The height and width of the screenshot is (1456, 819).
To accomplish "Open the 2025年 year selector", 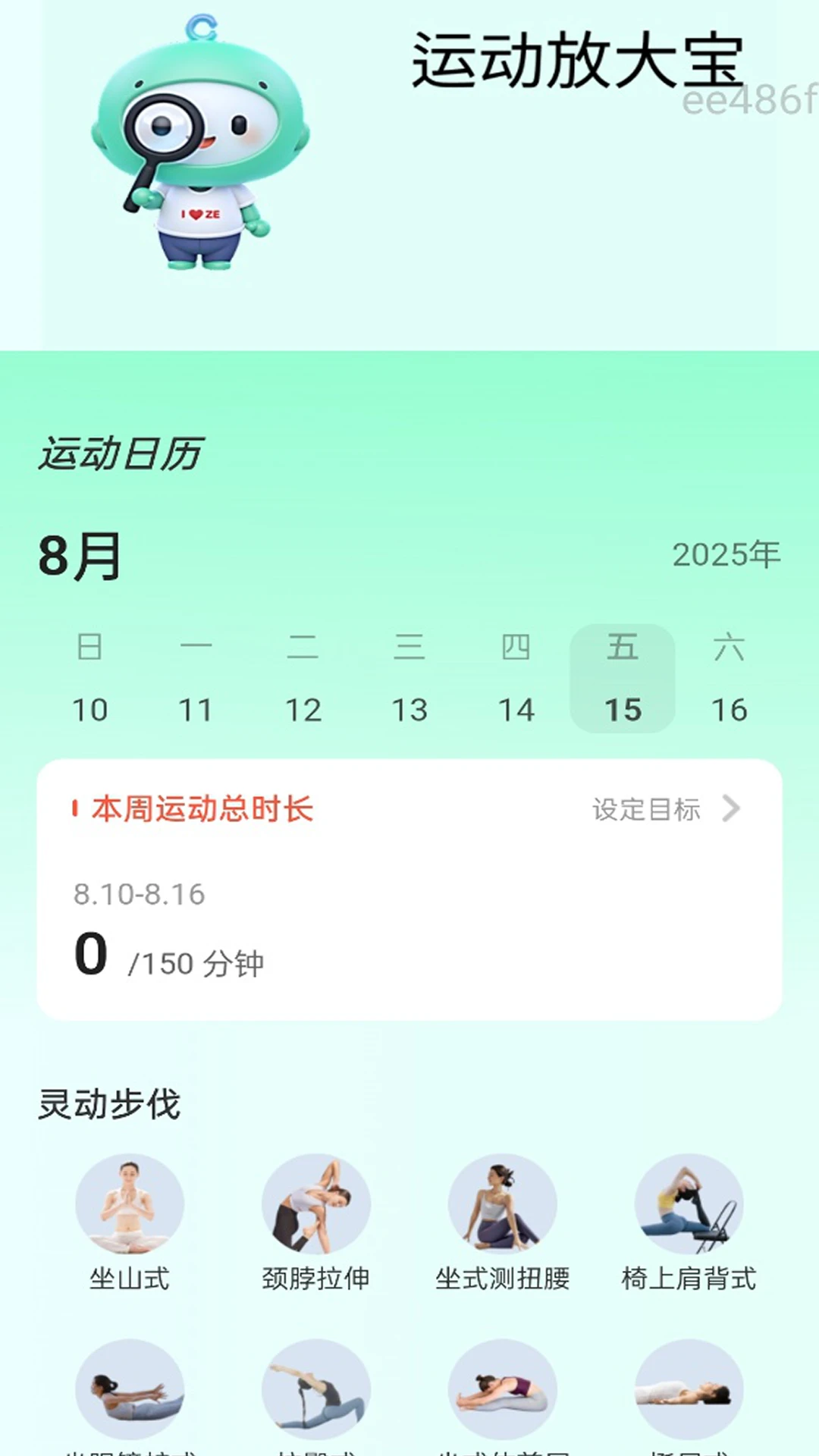I will click(726, 554).
